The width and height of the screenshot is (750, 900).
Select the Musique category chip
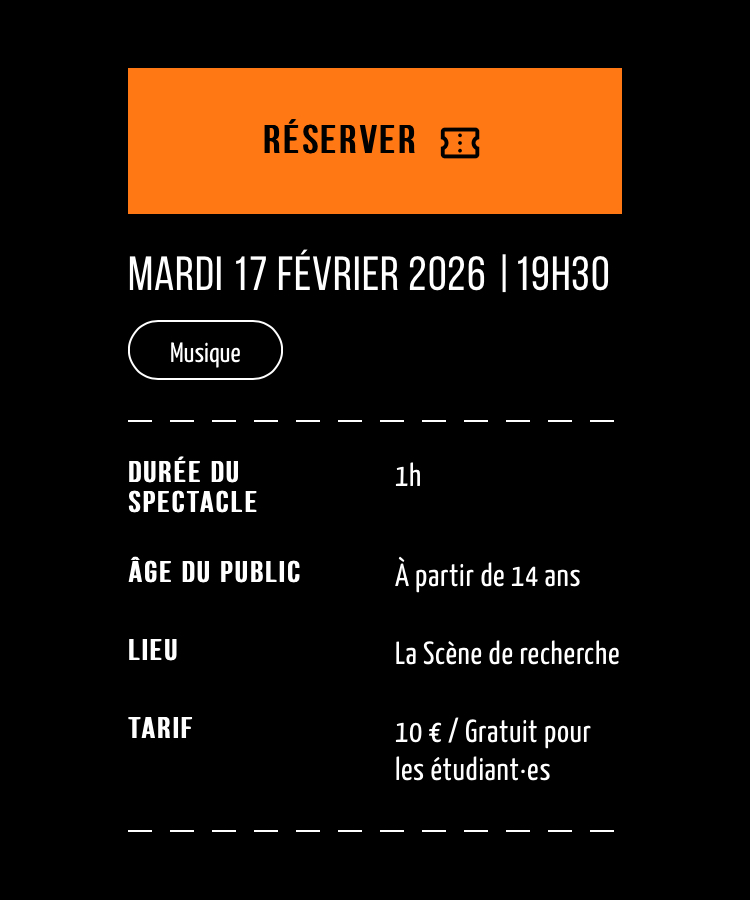[205, 351]
